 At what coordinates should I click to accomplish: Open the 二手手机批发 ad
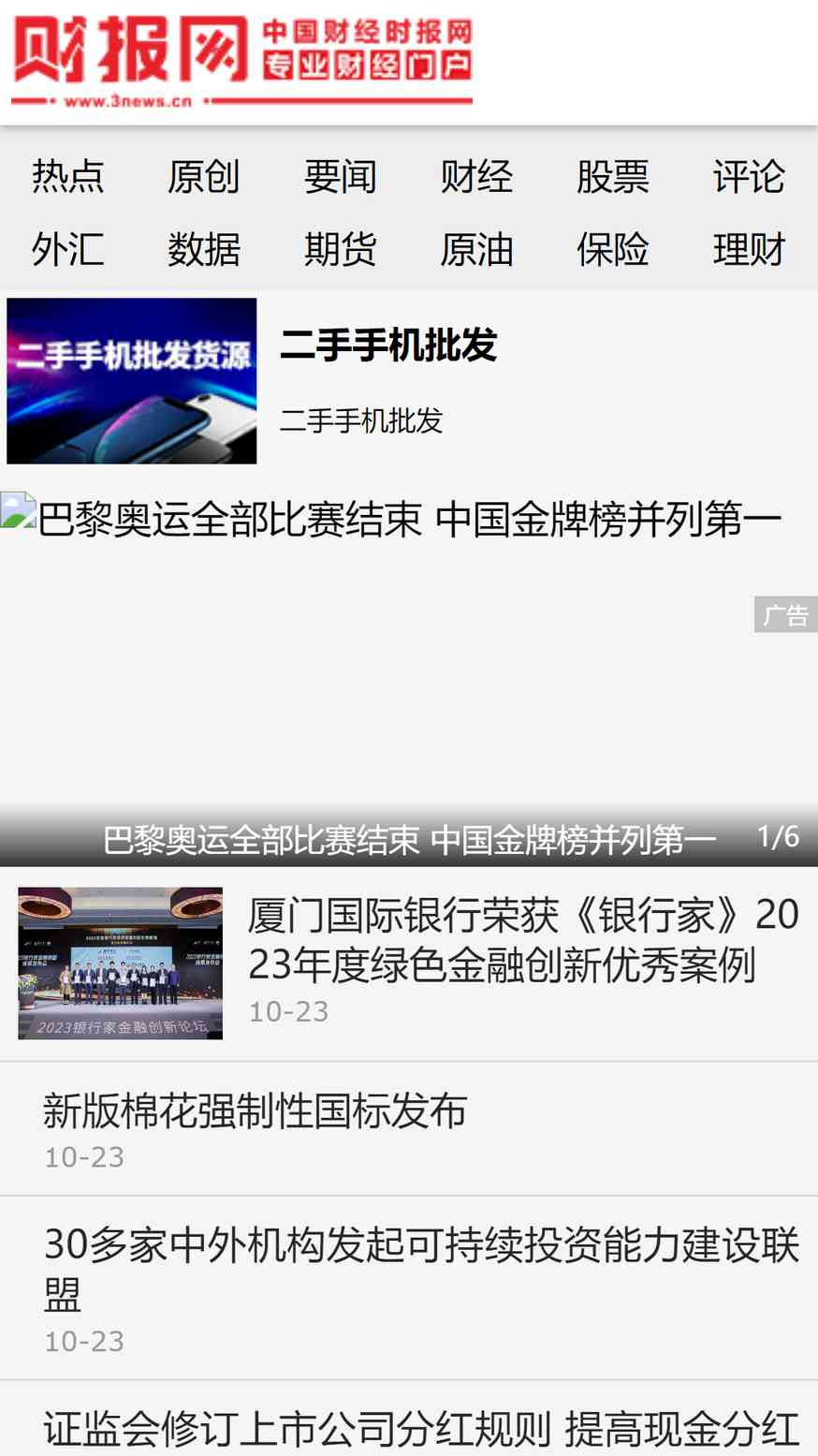409,380
